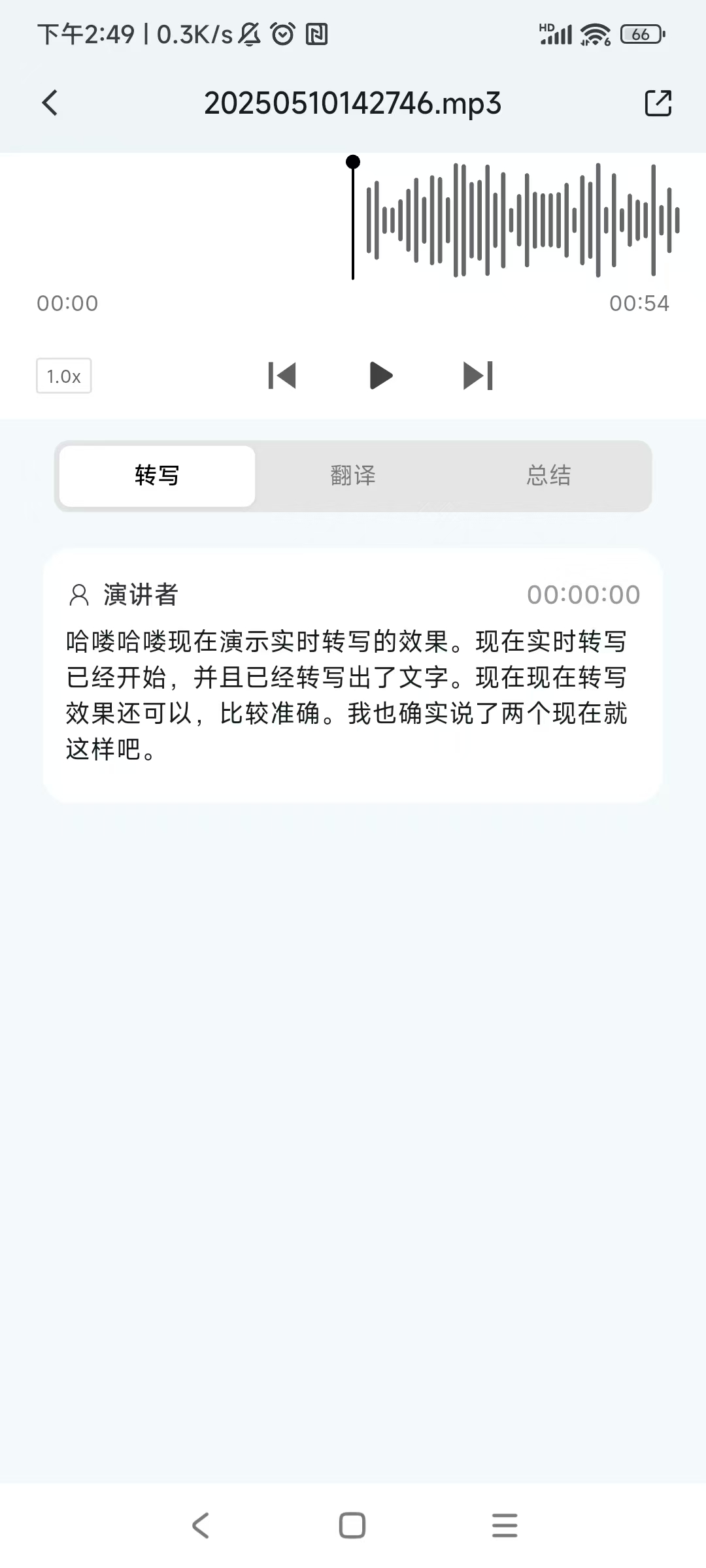The height and width of the screenshot is (1568, 706).
Task: Click the timestamp 00:00:00 on the transcript
Action: coord(585,595)
